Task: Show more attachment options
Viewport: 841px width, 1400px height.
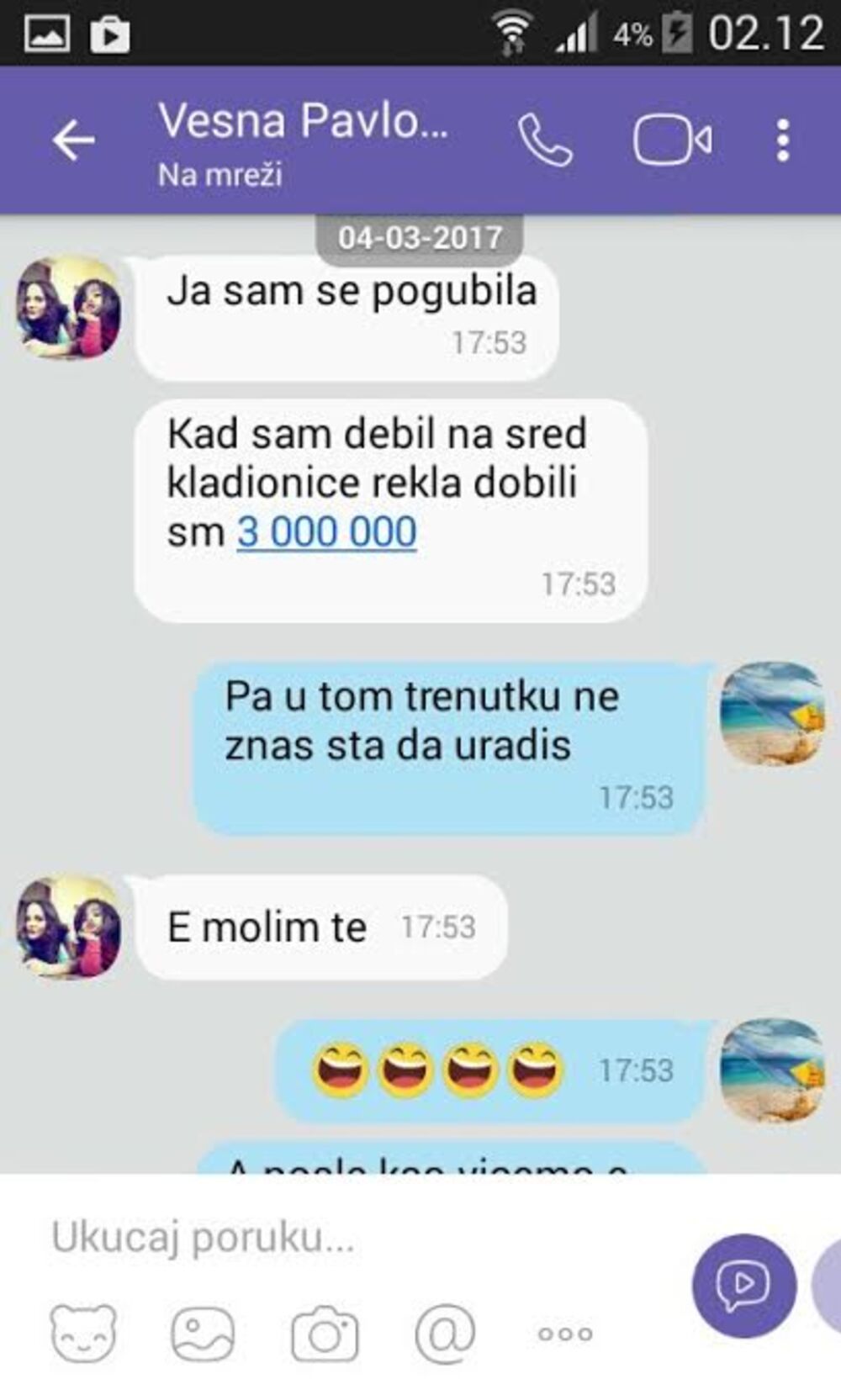Action: tap(565, 1334)
